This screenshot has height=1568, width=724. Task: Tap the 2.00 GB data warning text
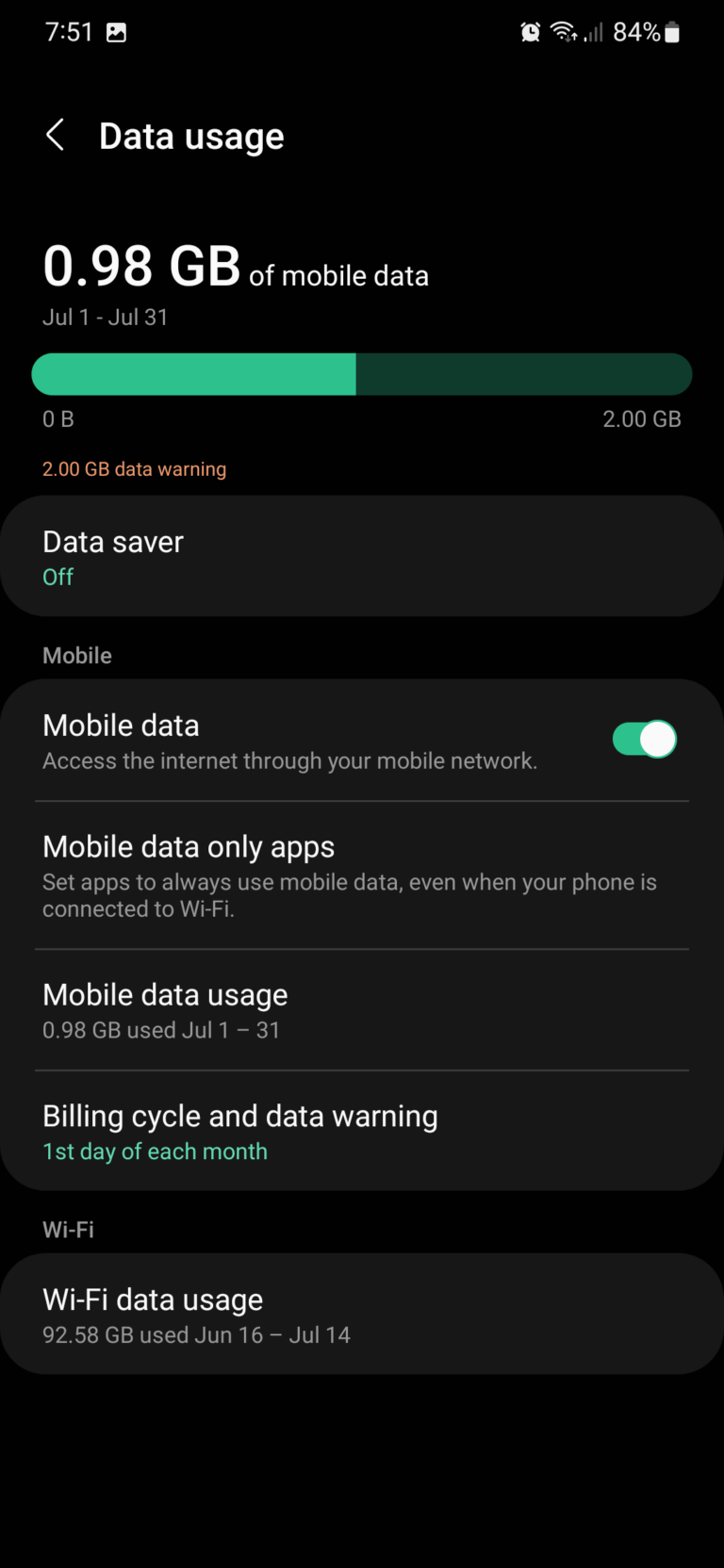pyautogui.click(x=134, y=468)
